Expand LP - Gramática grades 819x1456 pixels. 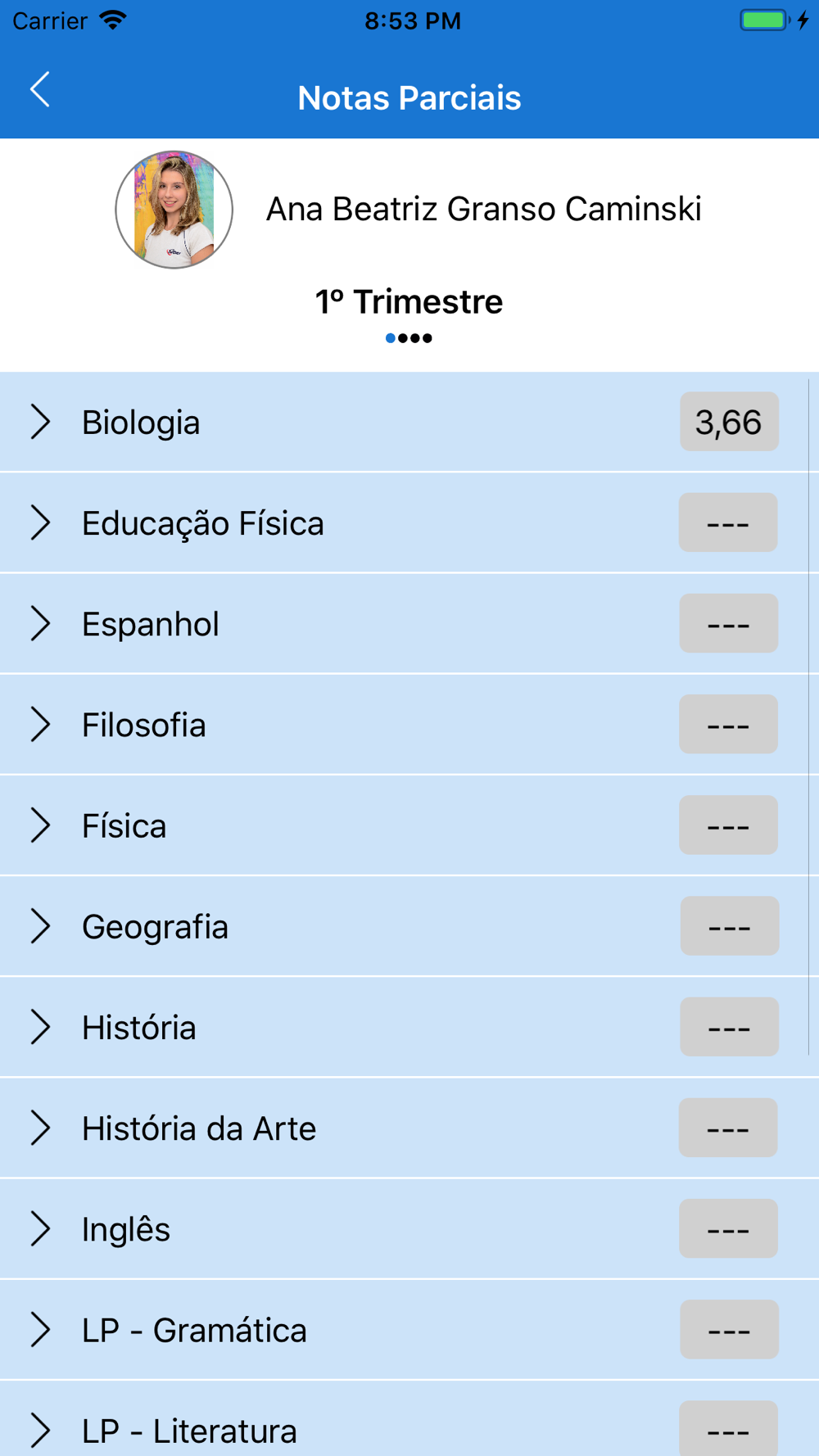(x=409, y=1329)
